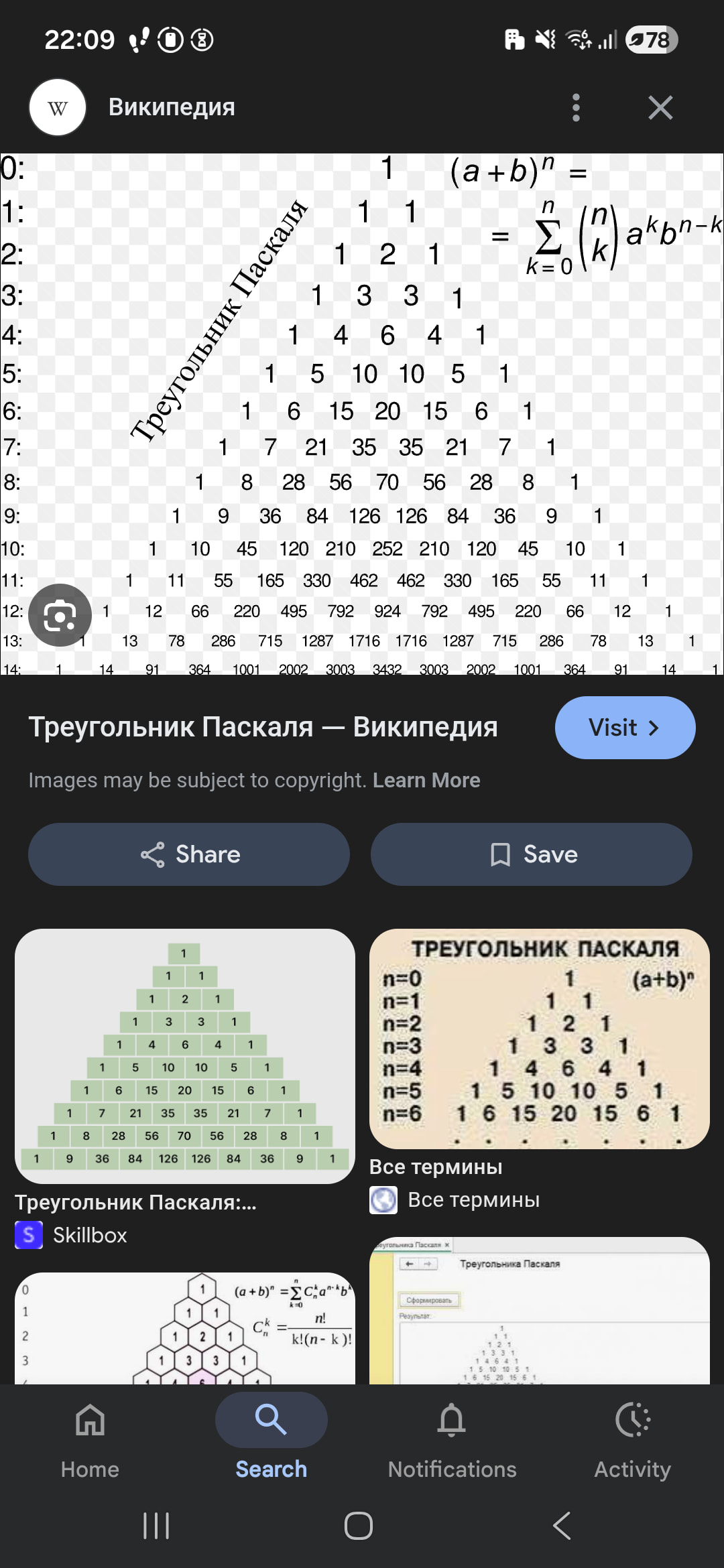Show recent apps from the navigation bar

point(156,1526)
